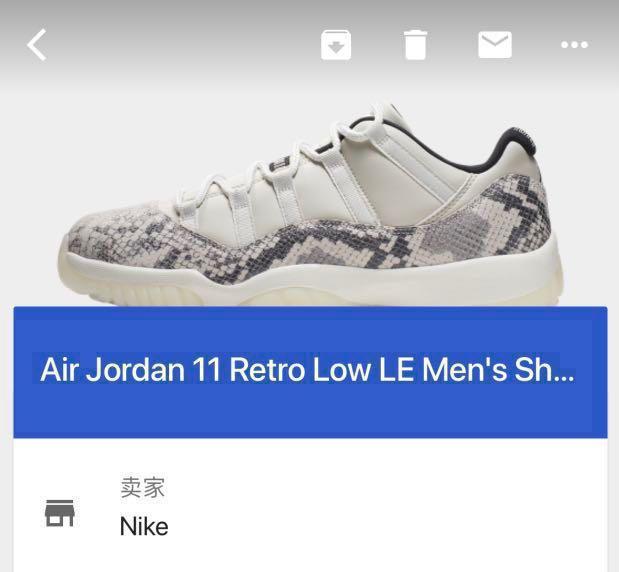Screen dimensions: 619x572
Task: Archive this email
Action: coord(336,45)
